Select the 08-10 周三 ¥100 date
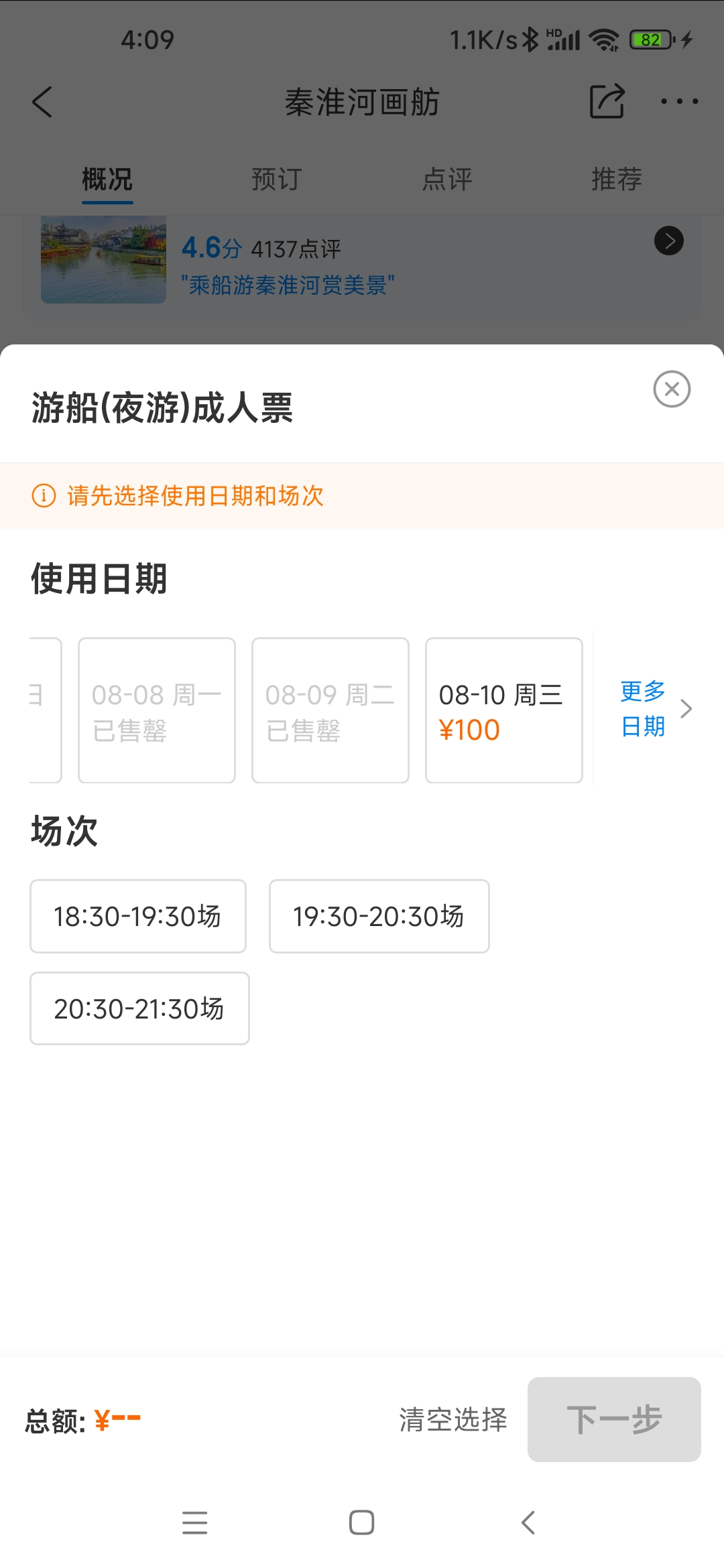 click(x=503, y=710)
